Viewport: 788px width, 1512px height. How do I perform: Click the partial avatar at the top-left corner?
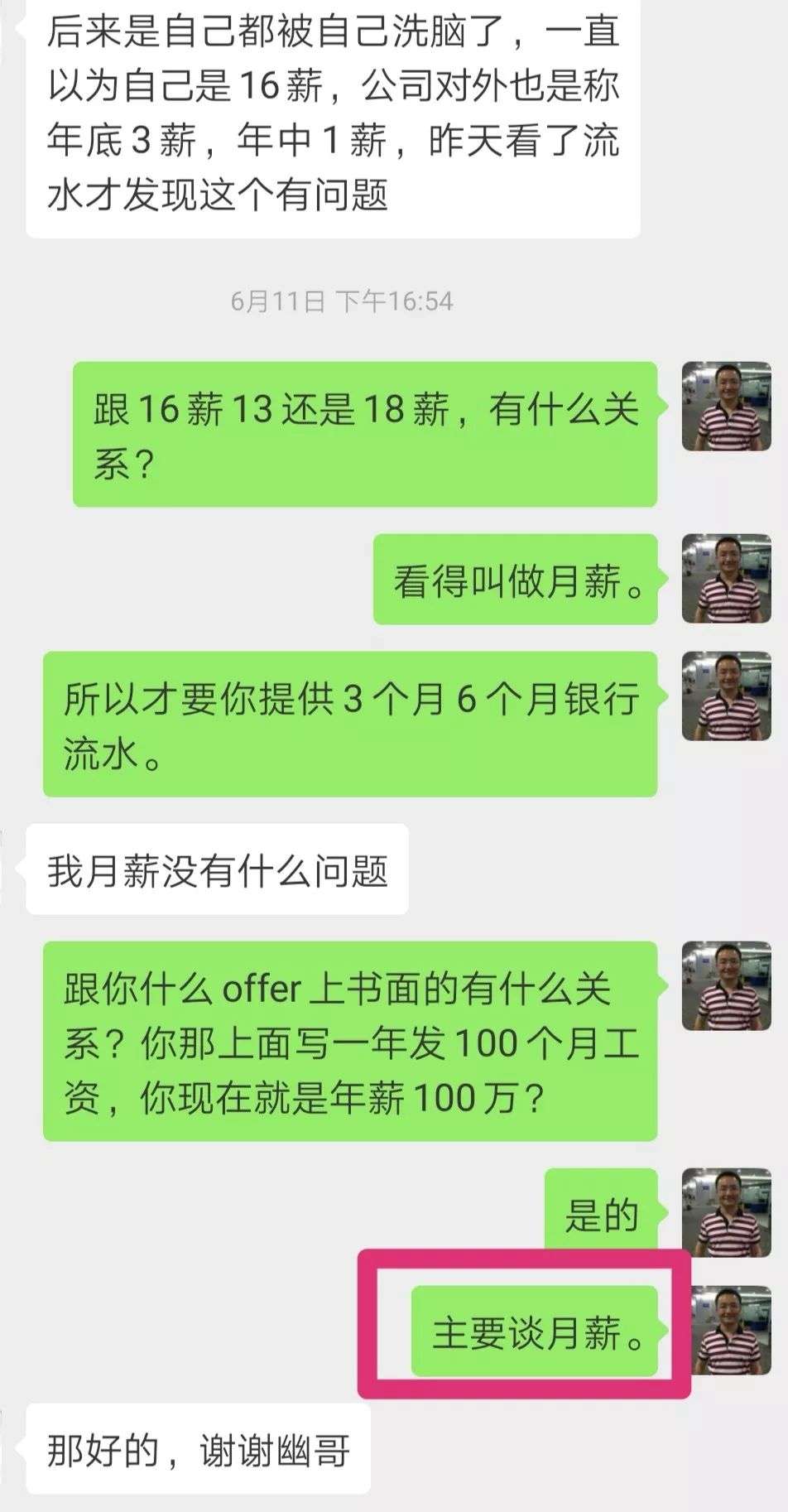[x=8, y=25]
